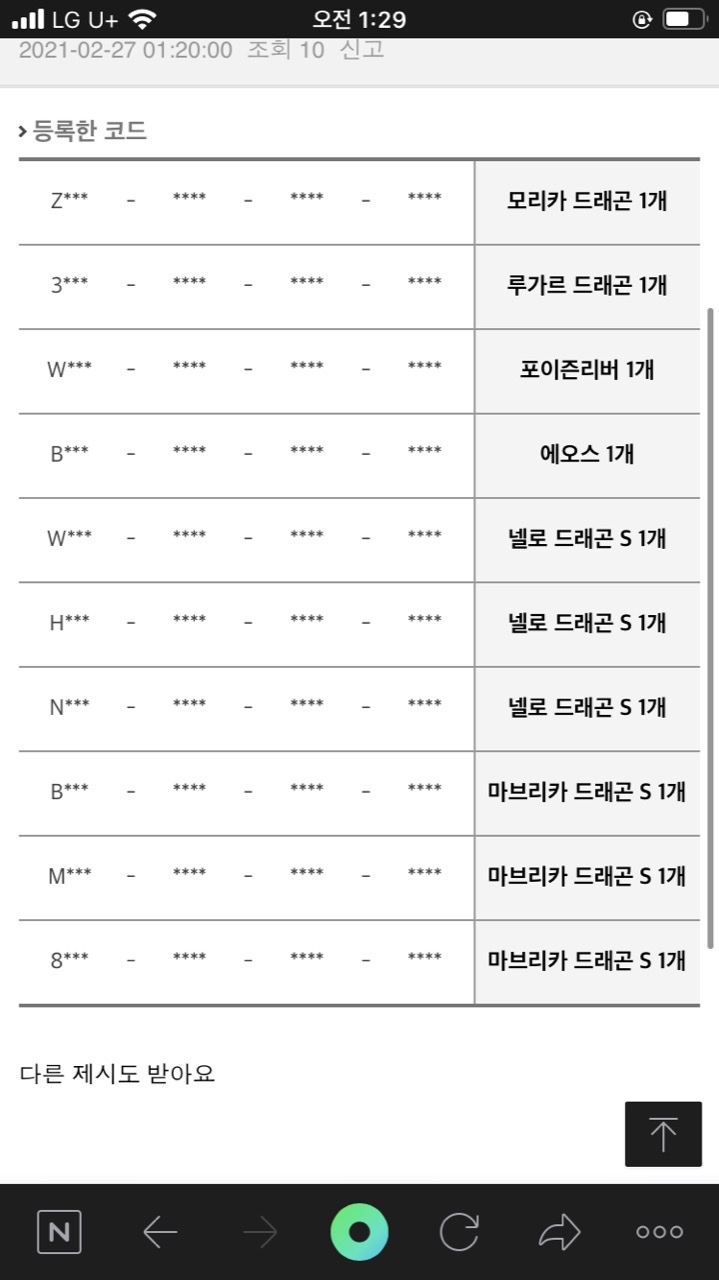Tap the green circle search button
The image size is (719, 1280).
point(359,1232)
